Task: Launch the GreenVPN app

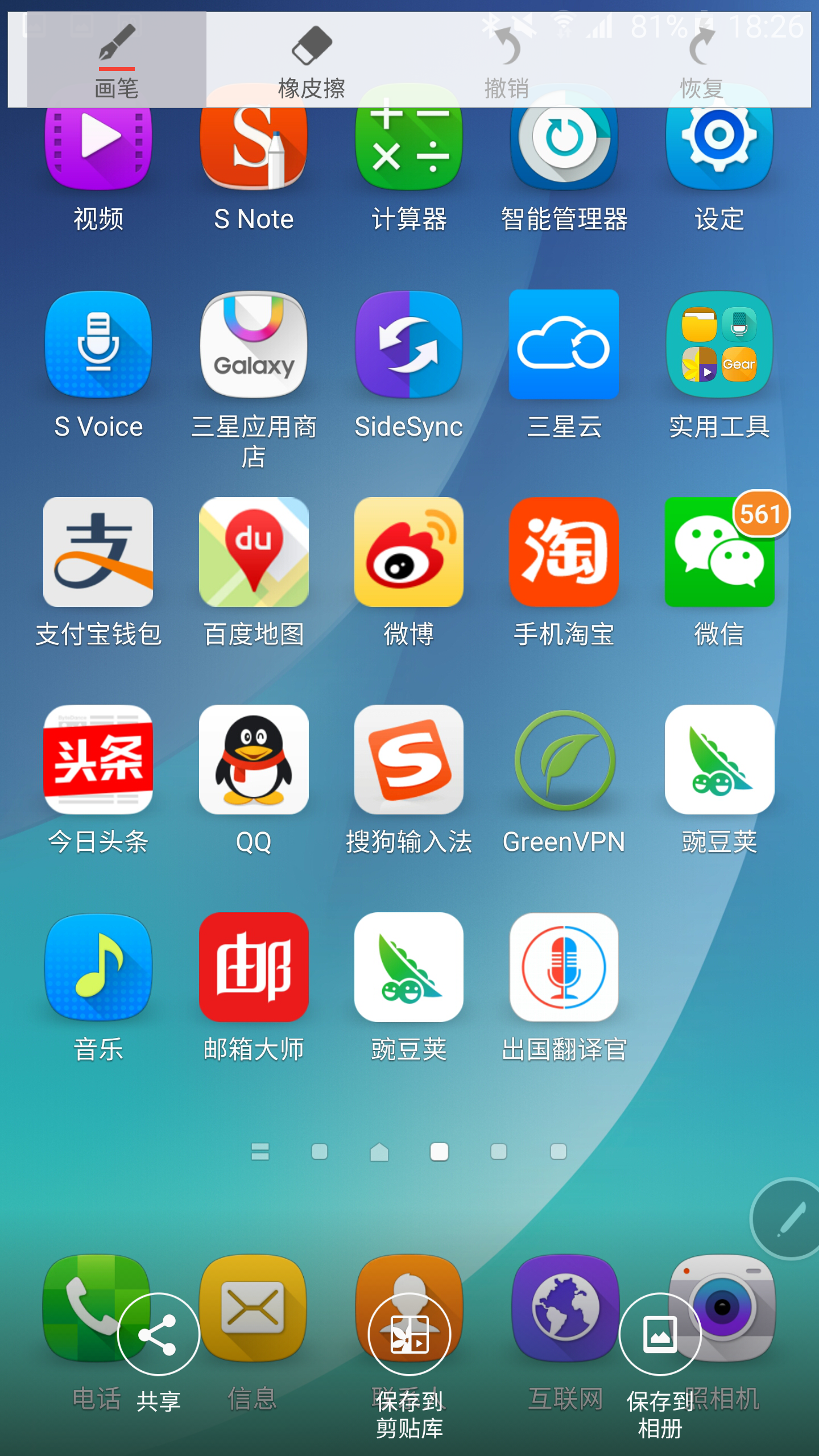Action: [x=564, y=760]
